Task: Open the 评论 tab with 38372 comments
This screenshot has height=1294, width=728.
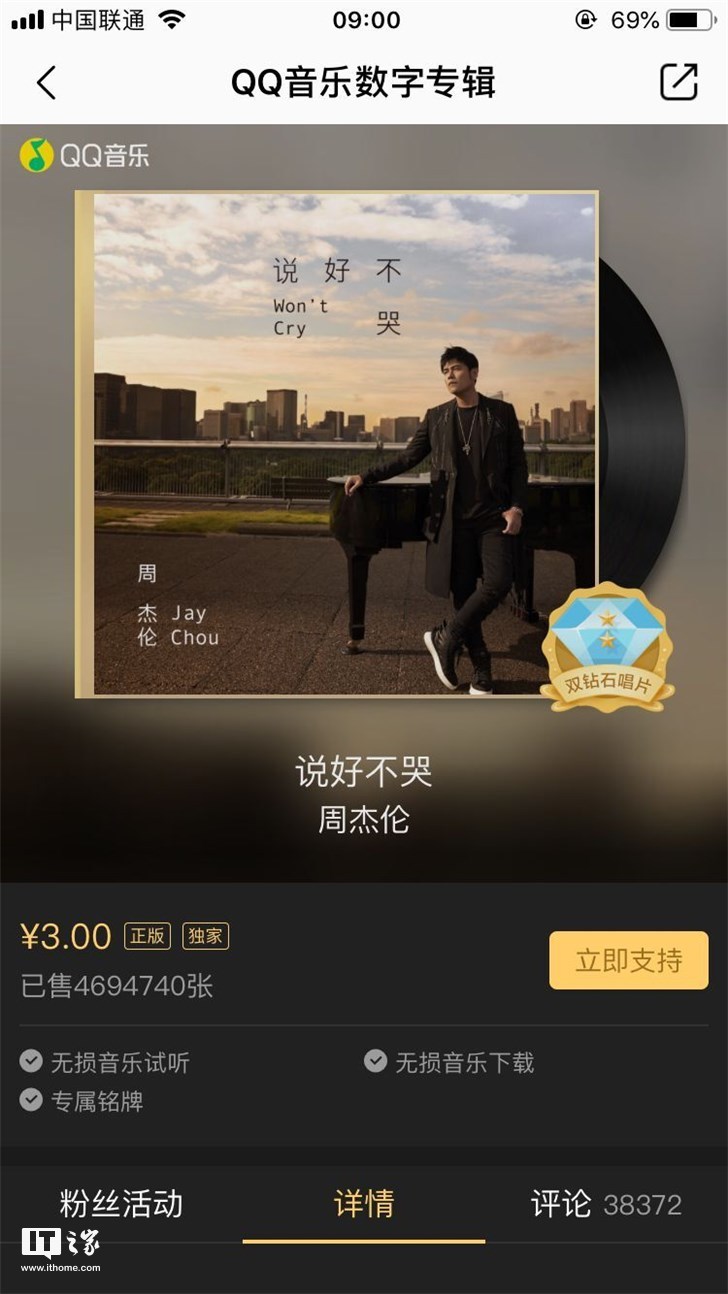Action: click(x=605, y=1203)
